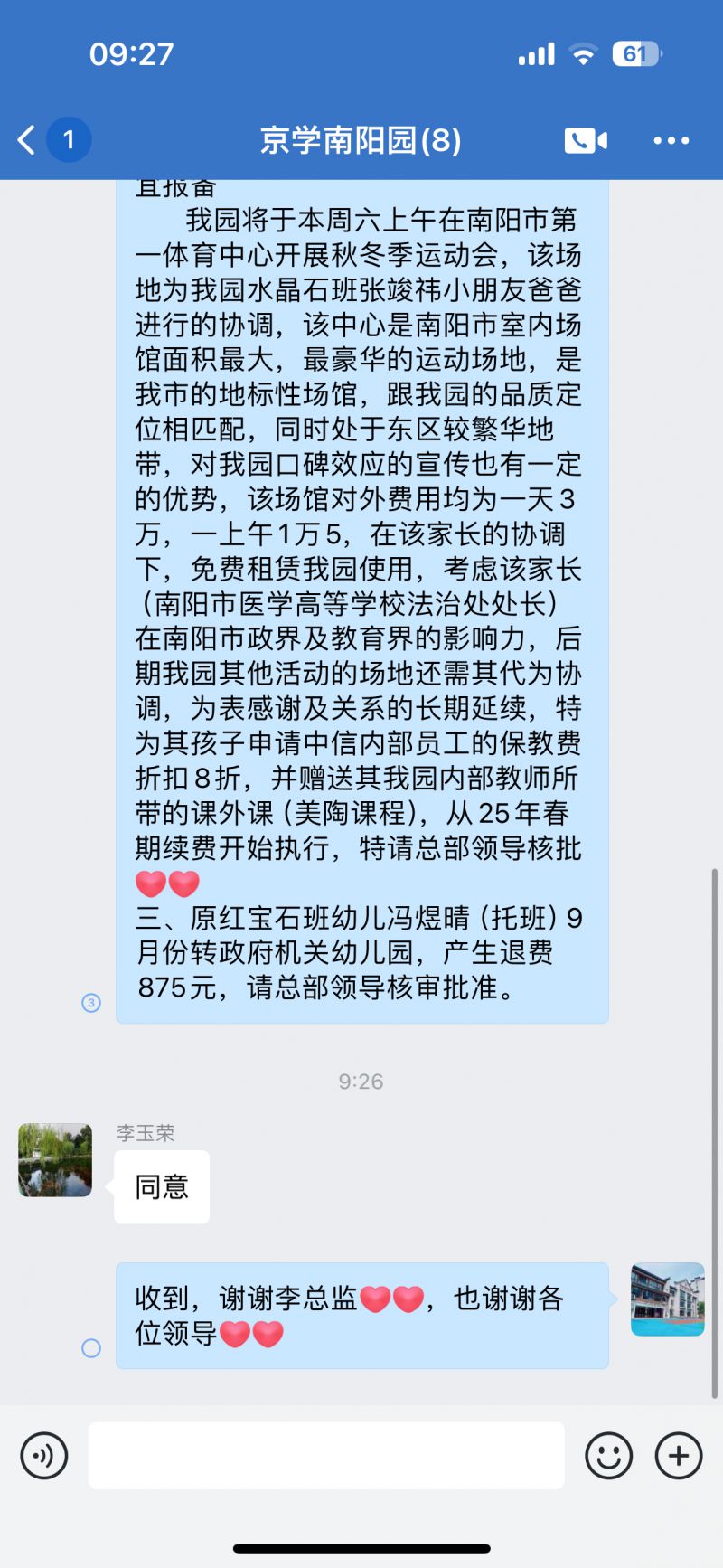
Task: Start a video call in the group
Action: 586,140
